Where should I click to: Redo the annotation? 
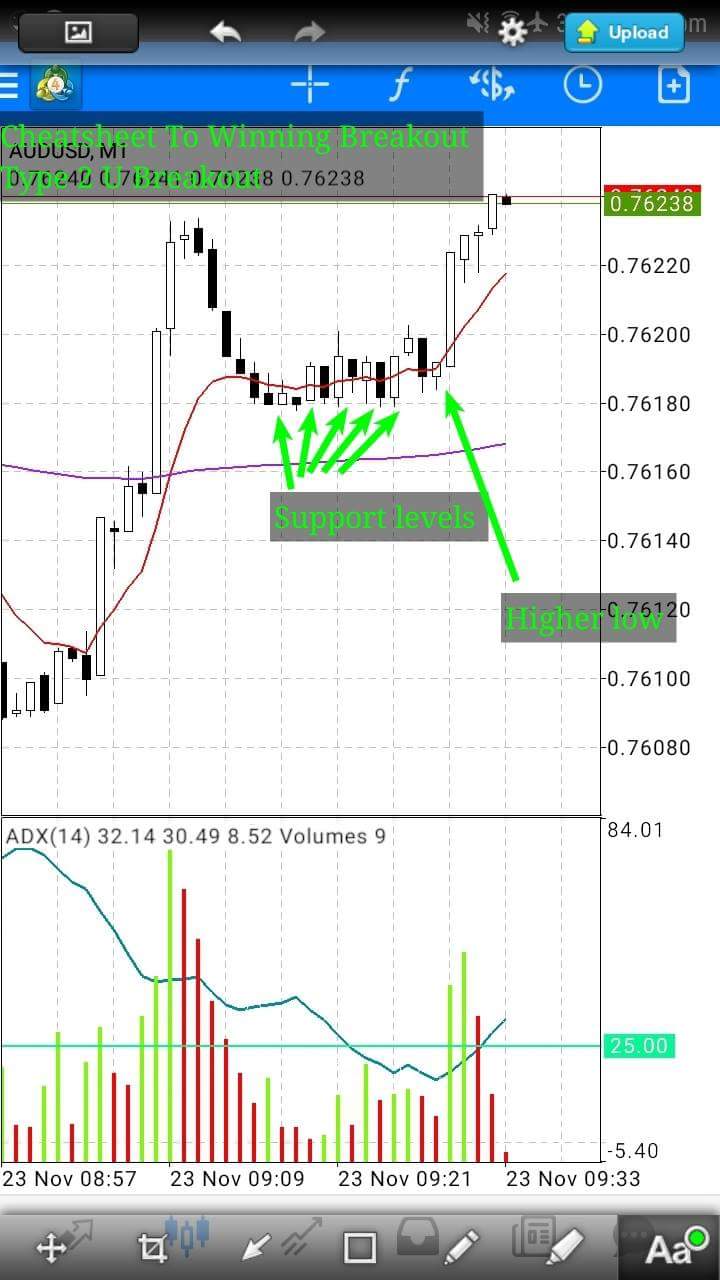click(310, 33)
